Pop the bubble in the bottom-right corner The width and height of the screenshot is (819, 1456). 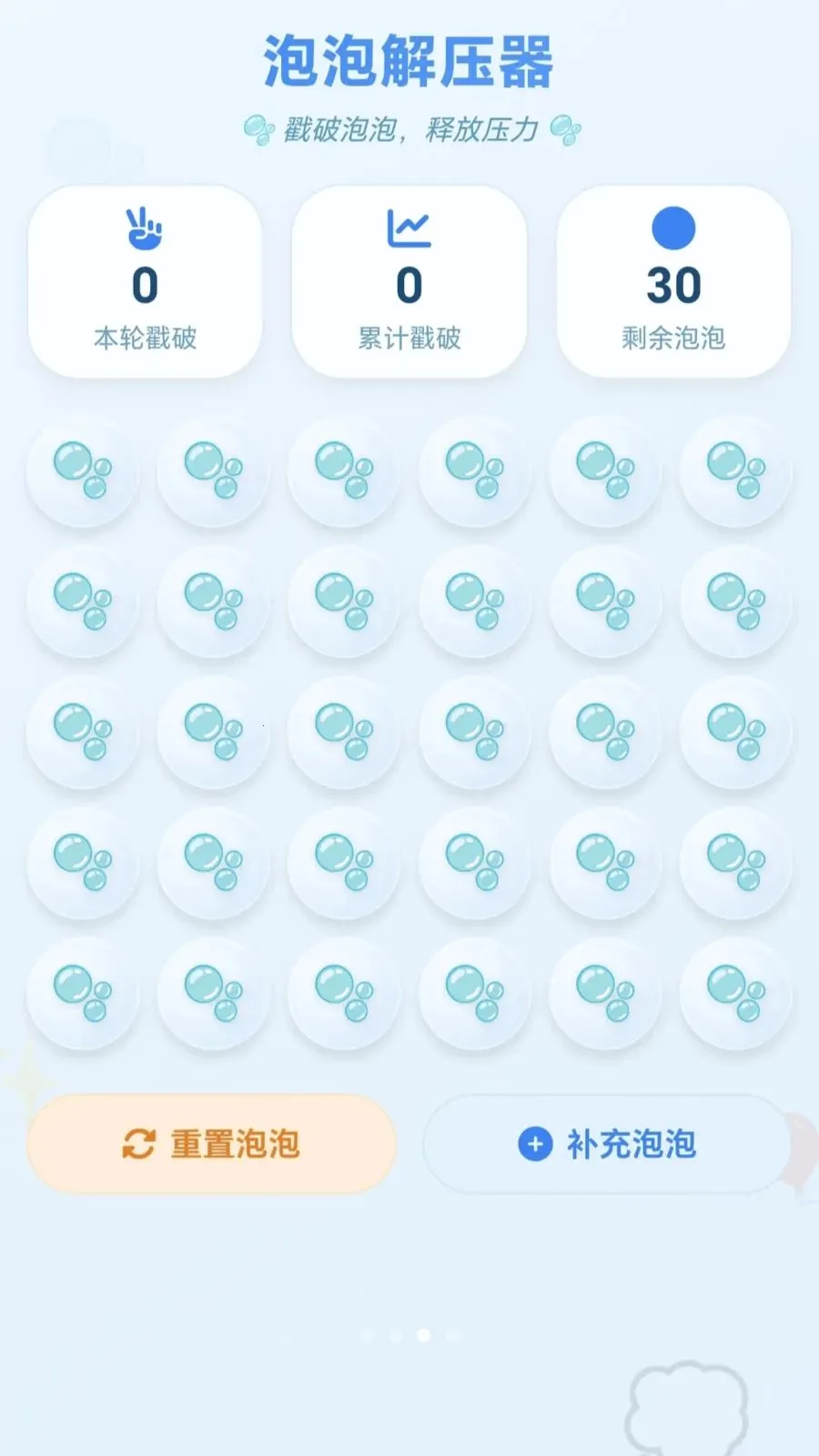pyautogui.click(x=734, y=993)
